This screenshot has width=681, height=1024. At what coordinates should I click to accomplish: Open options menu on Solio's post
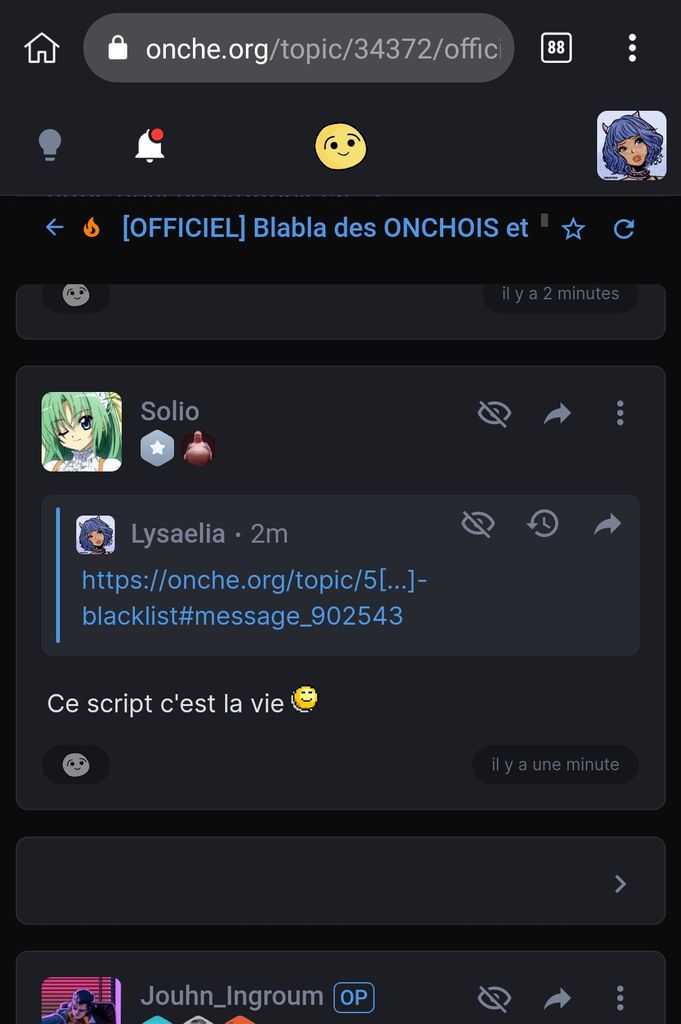pos(620,413)
